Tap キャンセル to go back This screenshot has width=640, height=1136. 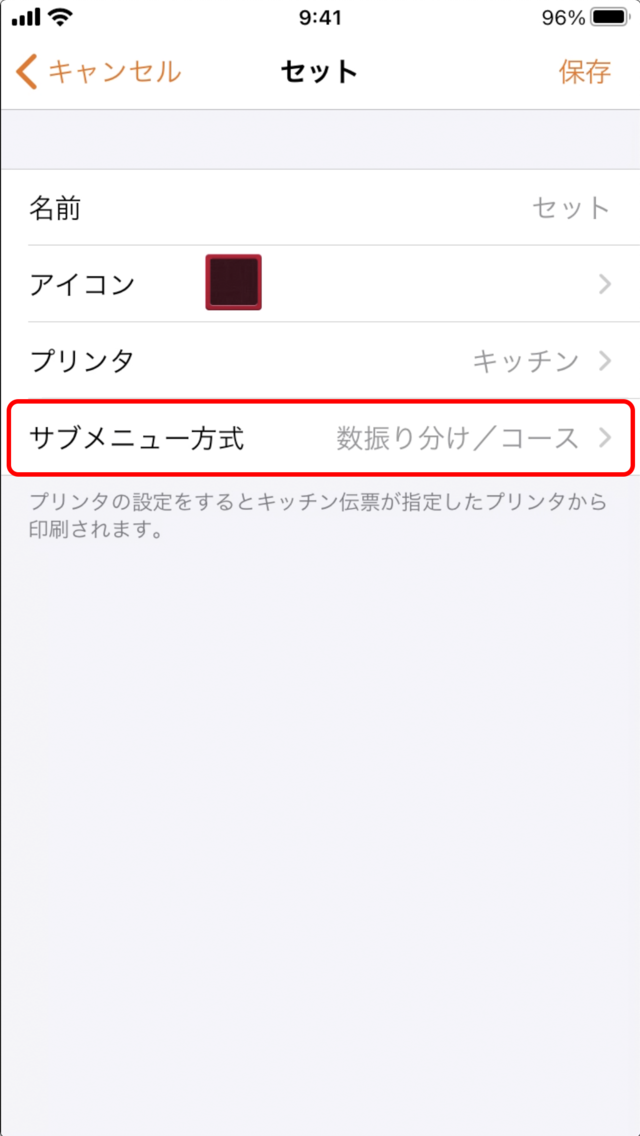click(x=98, y=72)
